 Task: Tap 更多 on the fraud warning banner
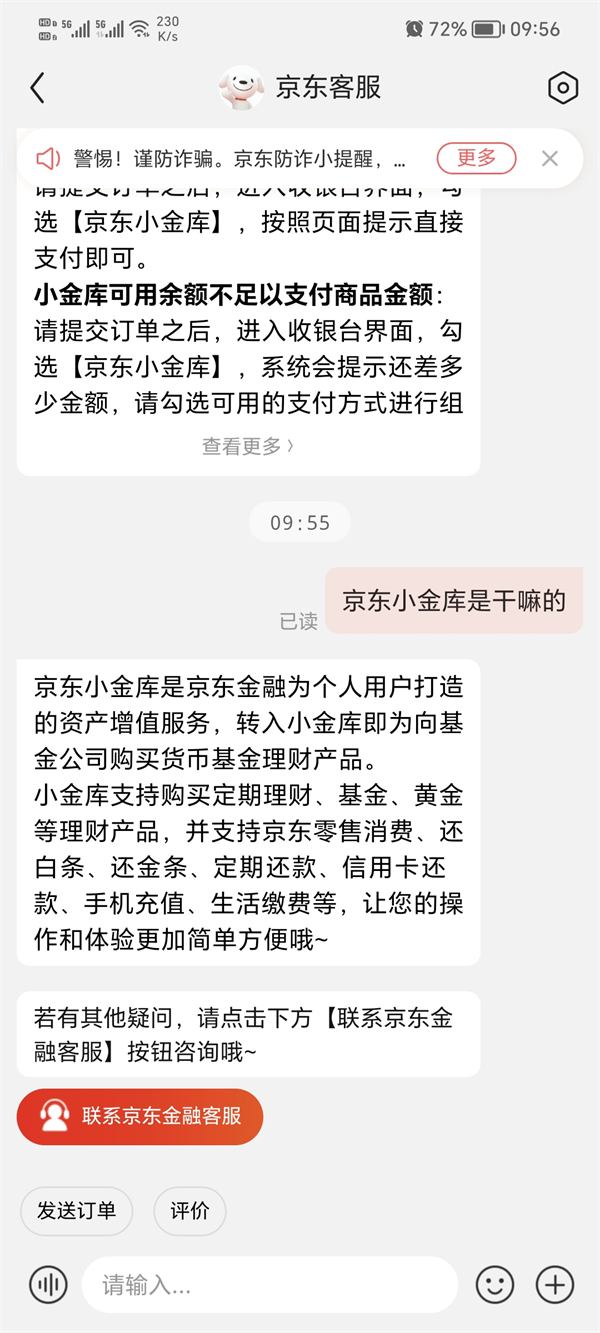click(477, 158)
